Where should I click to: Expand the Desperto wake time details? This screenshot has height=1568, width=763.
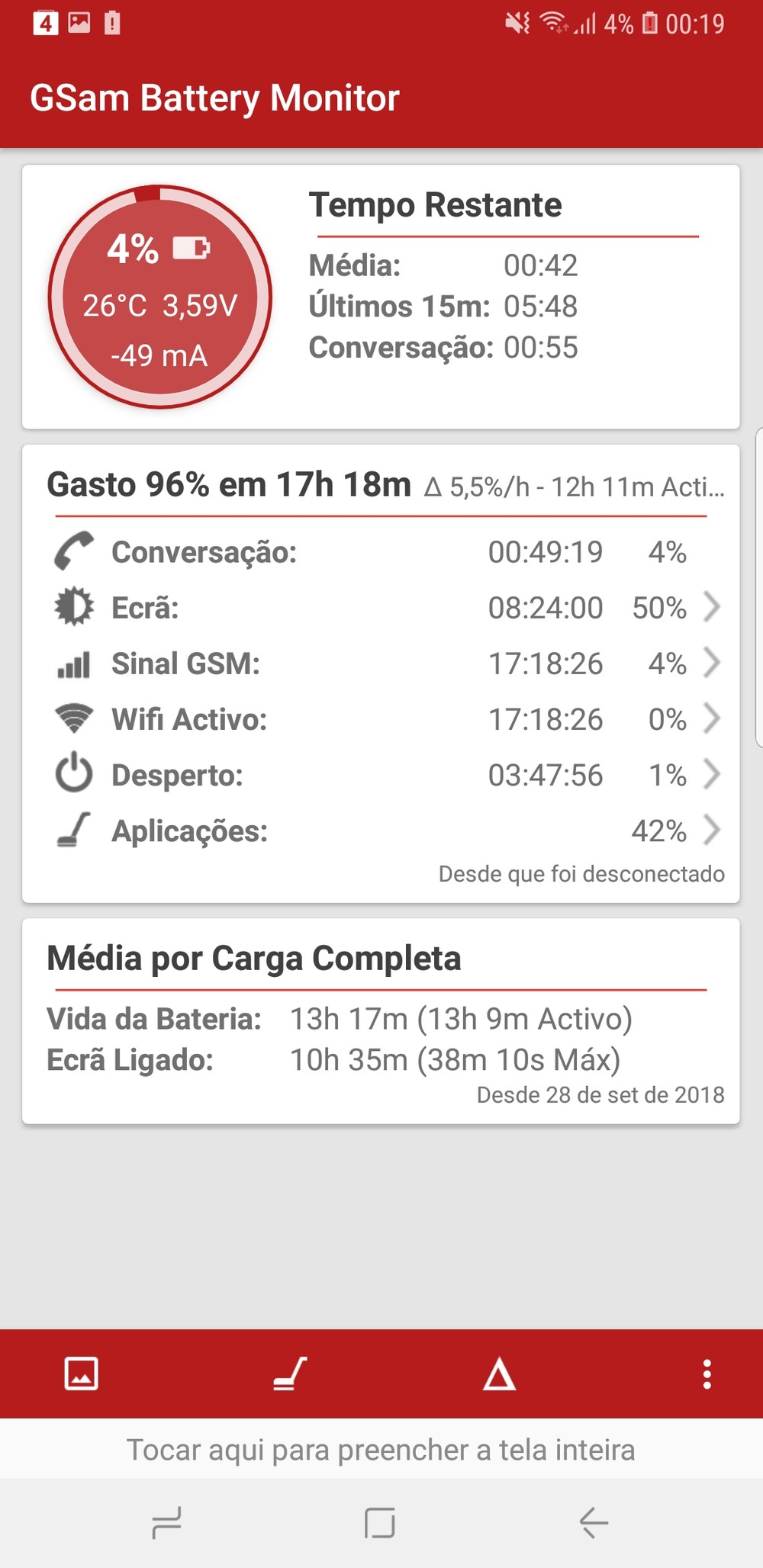pyautogui.click(x=381, y=775)
